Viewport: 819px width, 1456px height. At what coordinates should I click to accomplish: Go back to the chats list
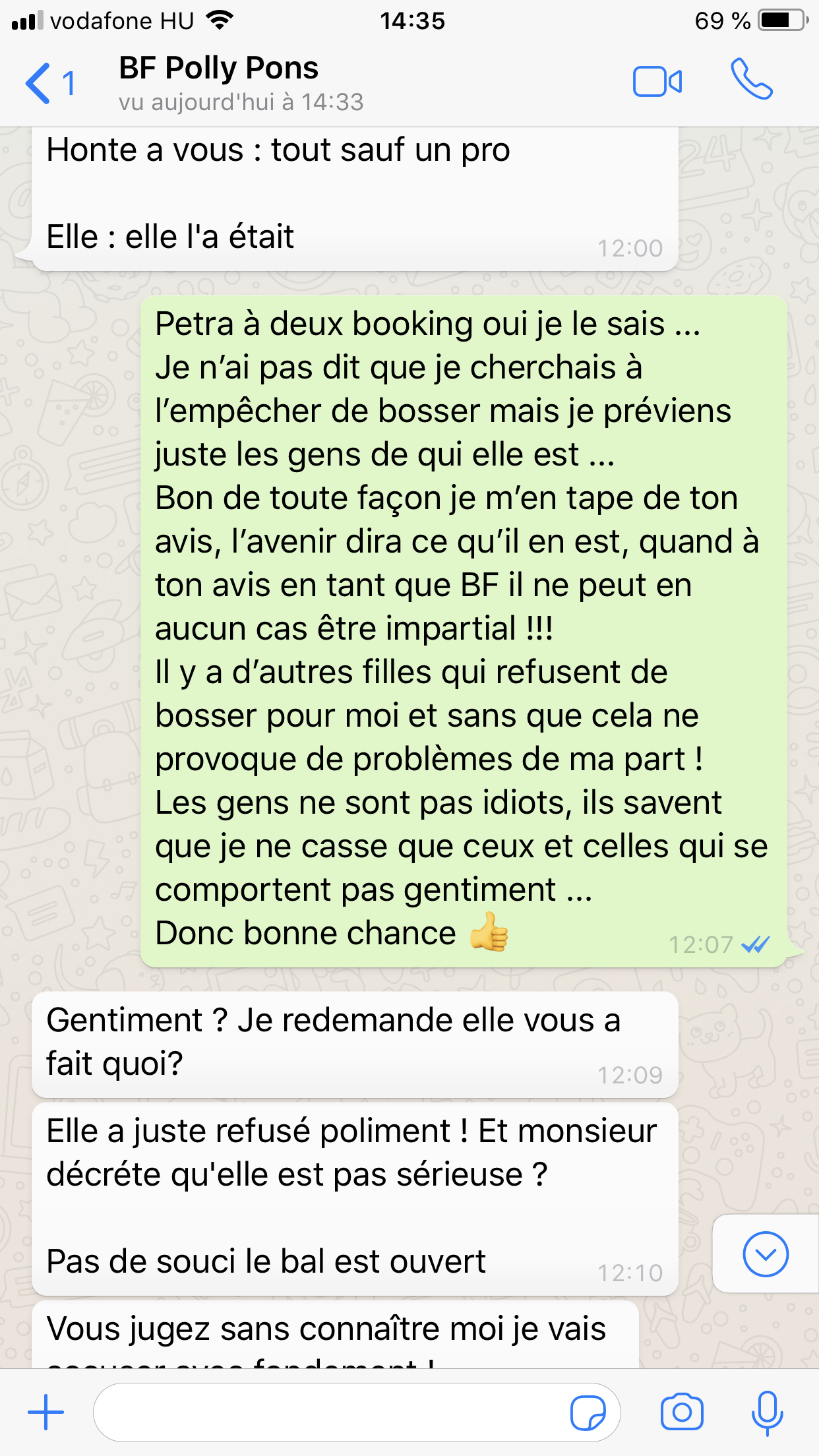pos(49,83)
